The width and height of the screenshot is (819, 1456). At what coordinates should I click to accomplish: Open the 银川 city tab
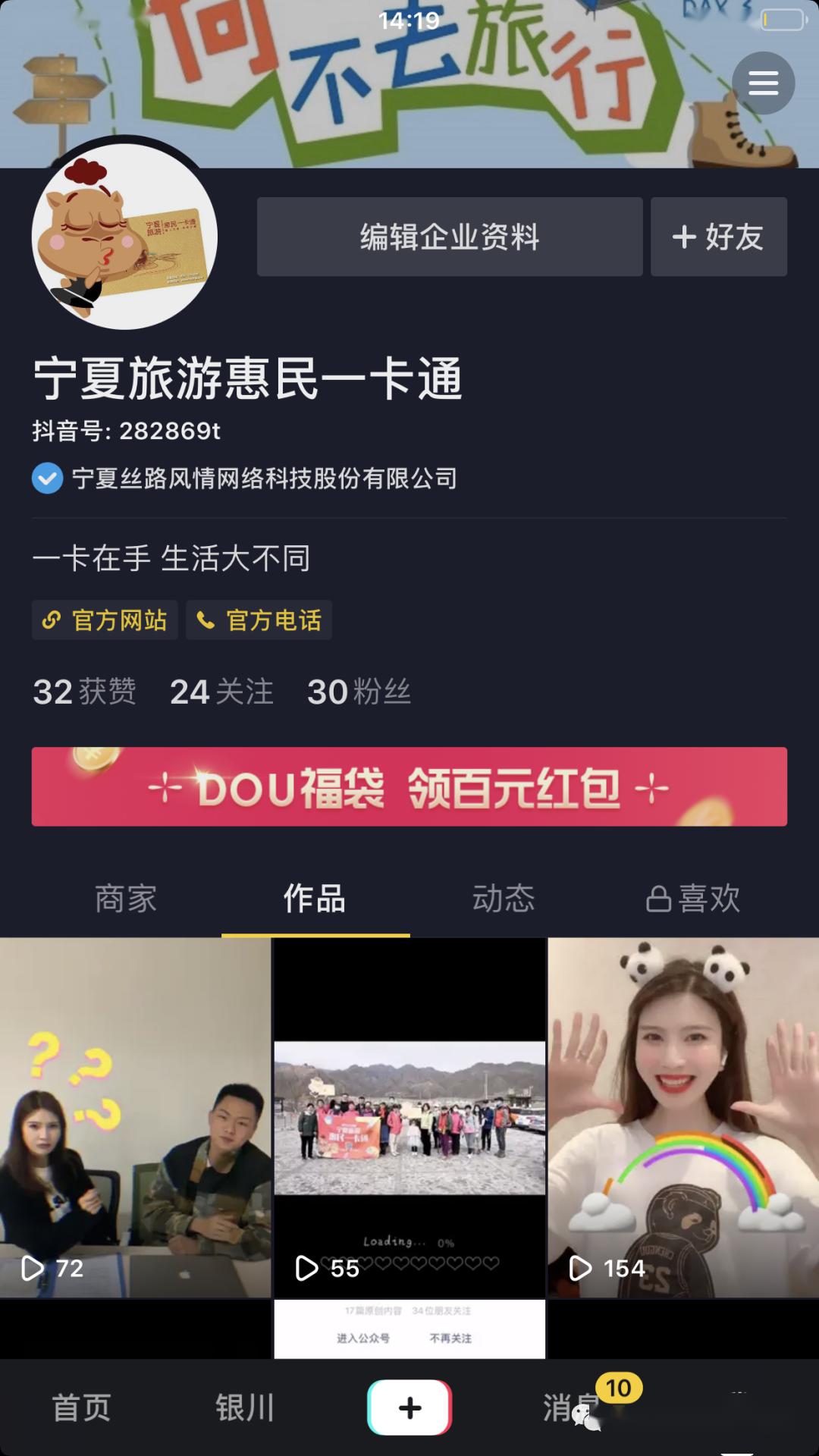tap(245, 1408)
